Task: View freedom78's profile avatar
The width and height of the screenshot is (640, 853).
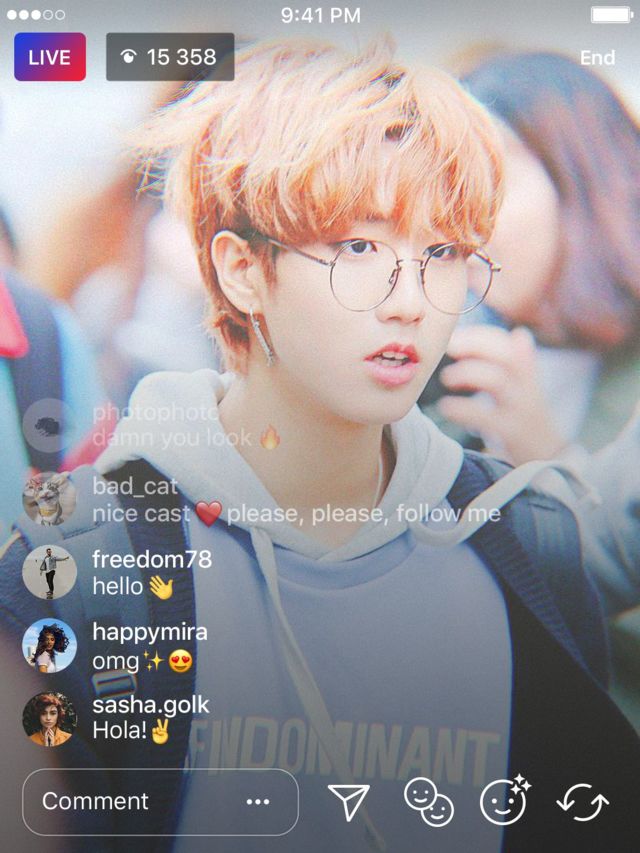Action: [49, 572]
